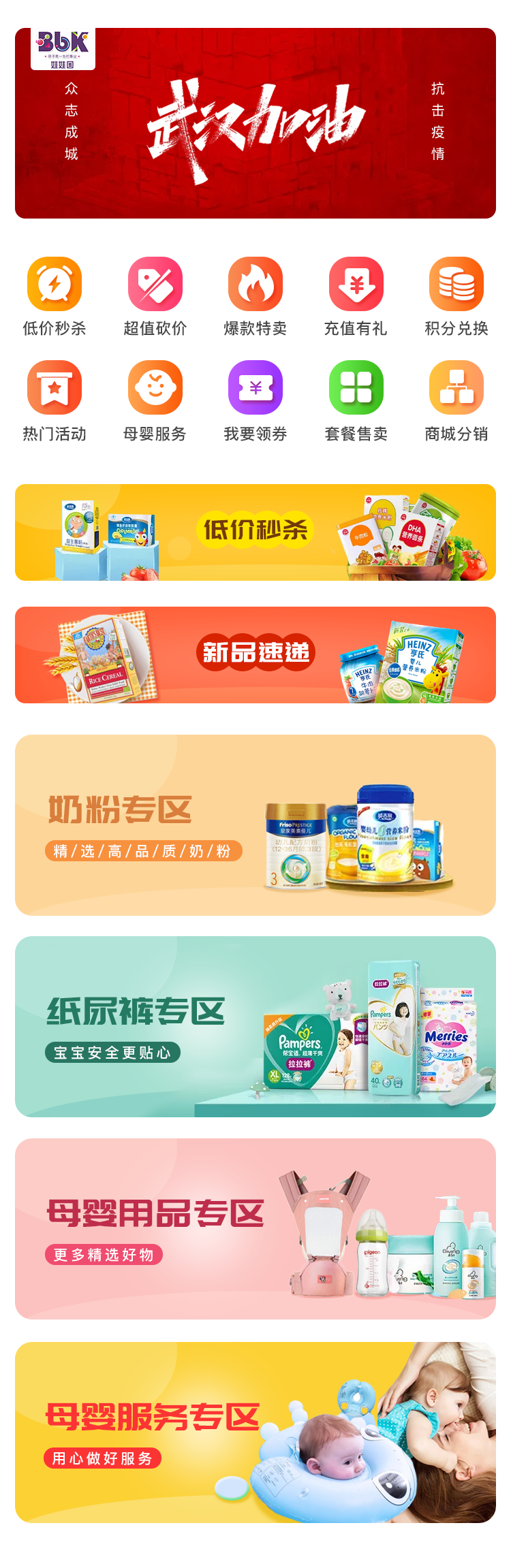Browse the 纸尿裤专区 diaper section
Viewport: 511px width, 1568px height.
pos(255,1027)
